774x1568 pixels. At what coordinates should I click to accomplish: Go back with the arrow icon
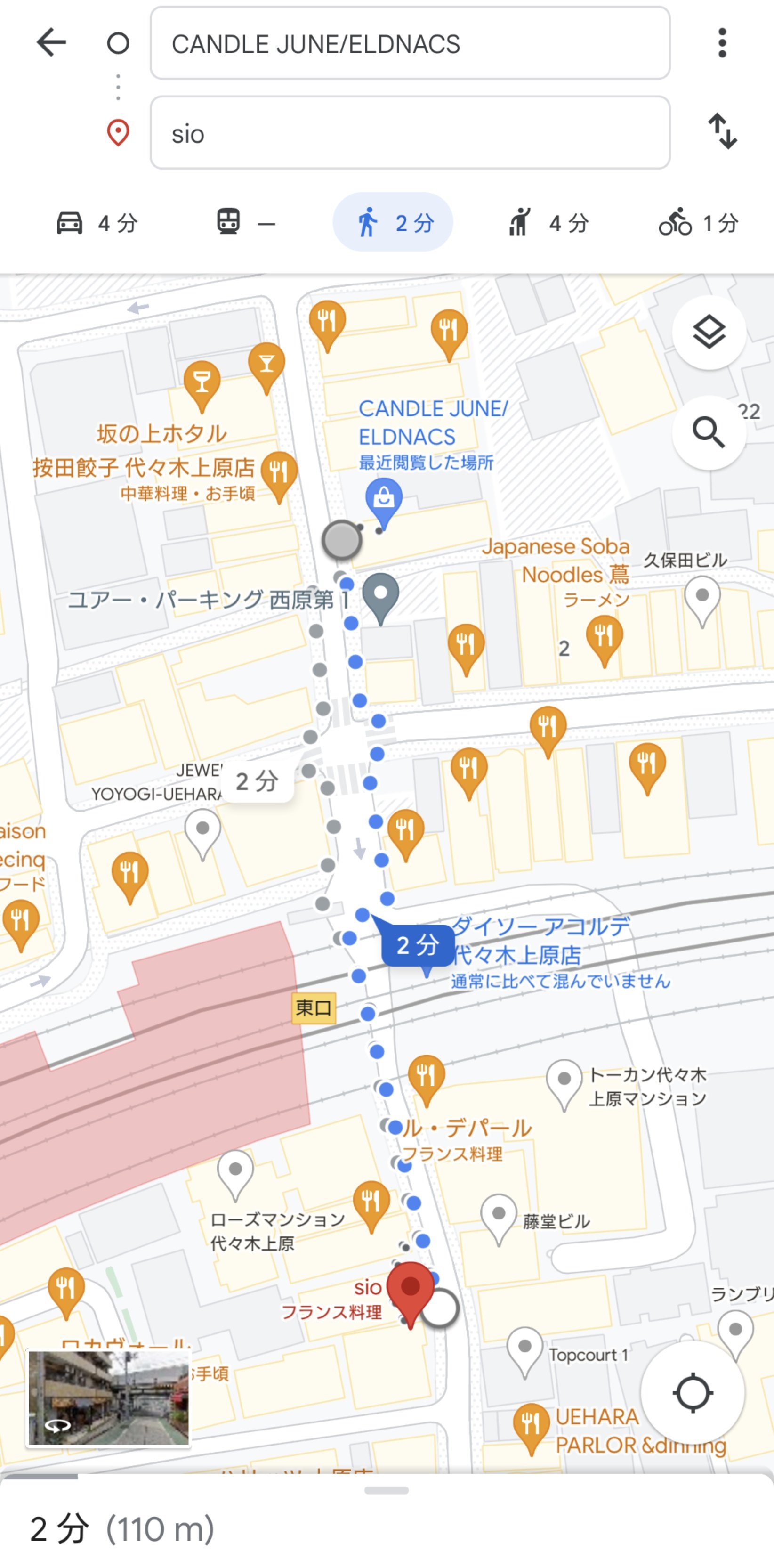click(51, 42)
